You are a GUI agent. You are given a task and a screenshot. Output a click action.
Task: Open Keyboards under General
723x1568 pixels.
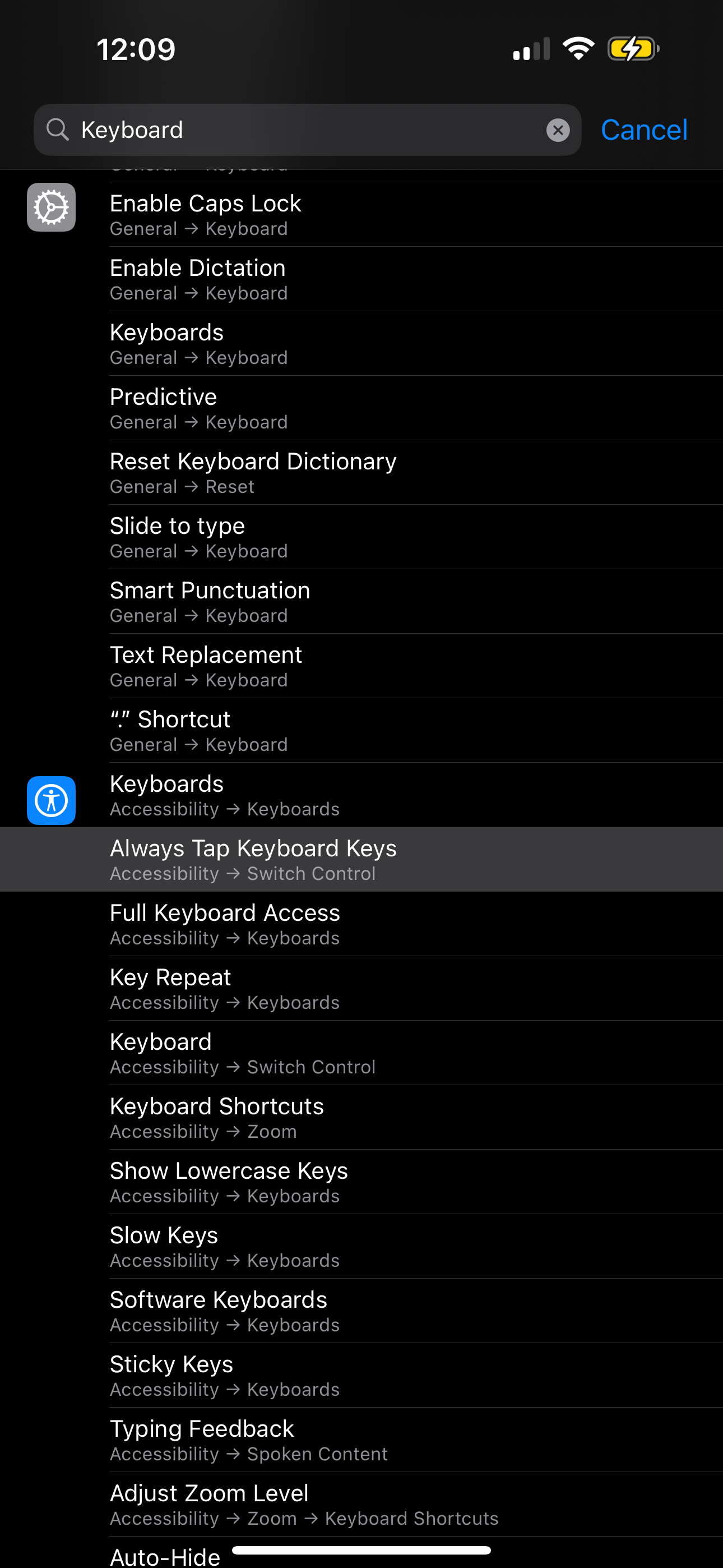click(361, 343)
